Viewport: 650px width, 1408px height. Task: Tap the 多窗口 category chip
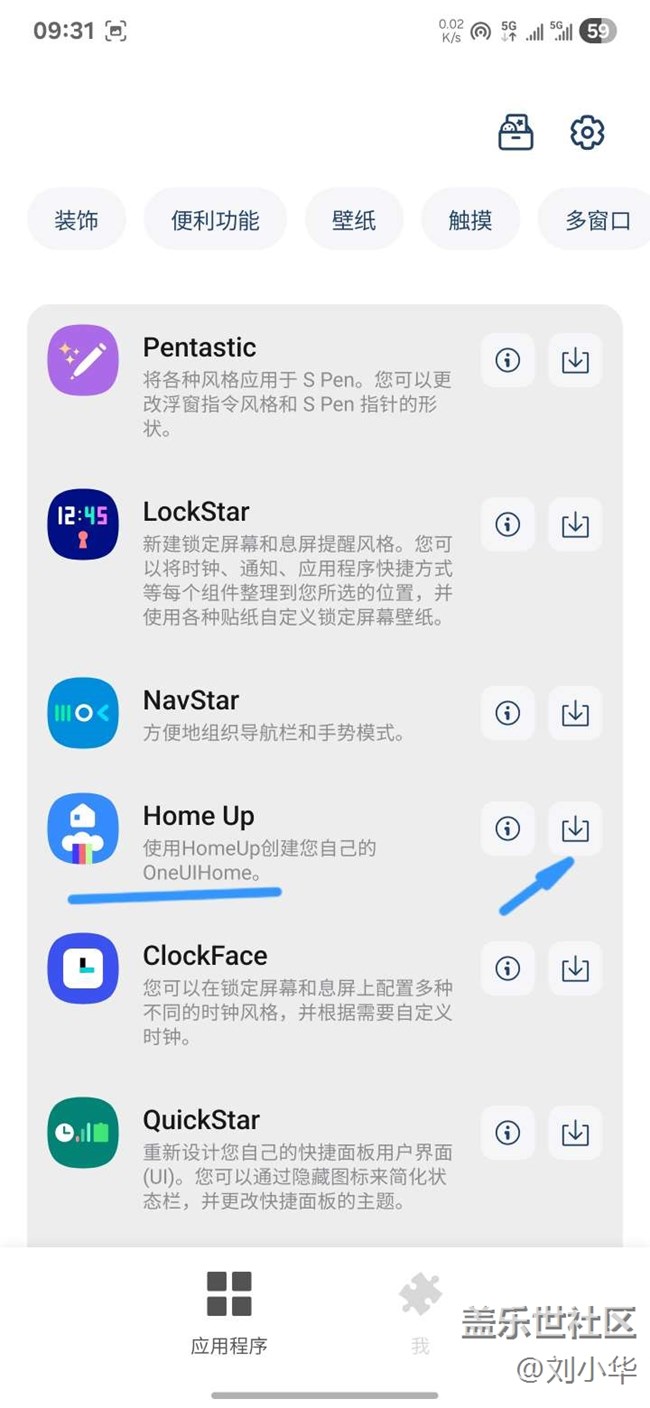click(597, 220)
